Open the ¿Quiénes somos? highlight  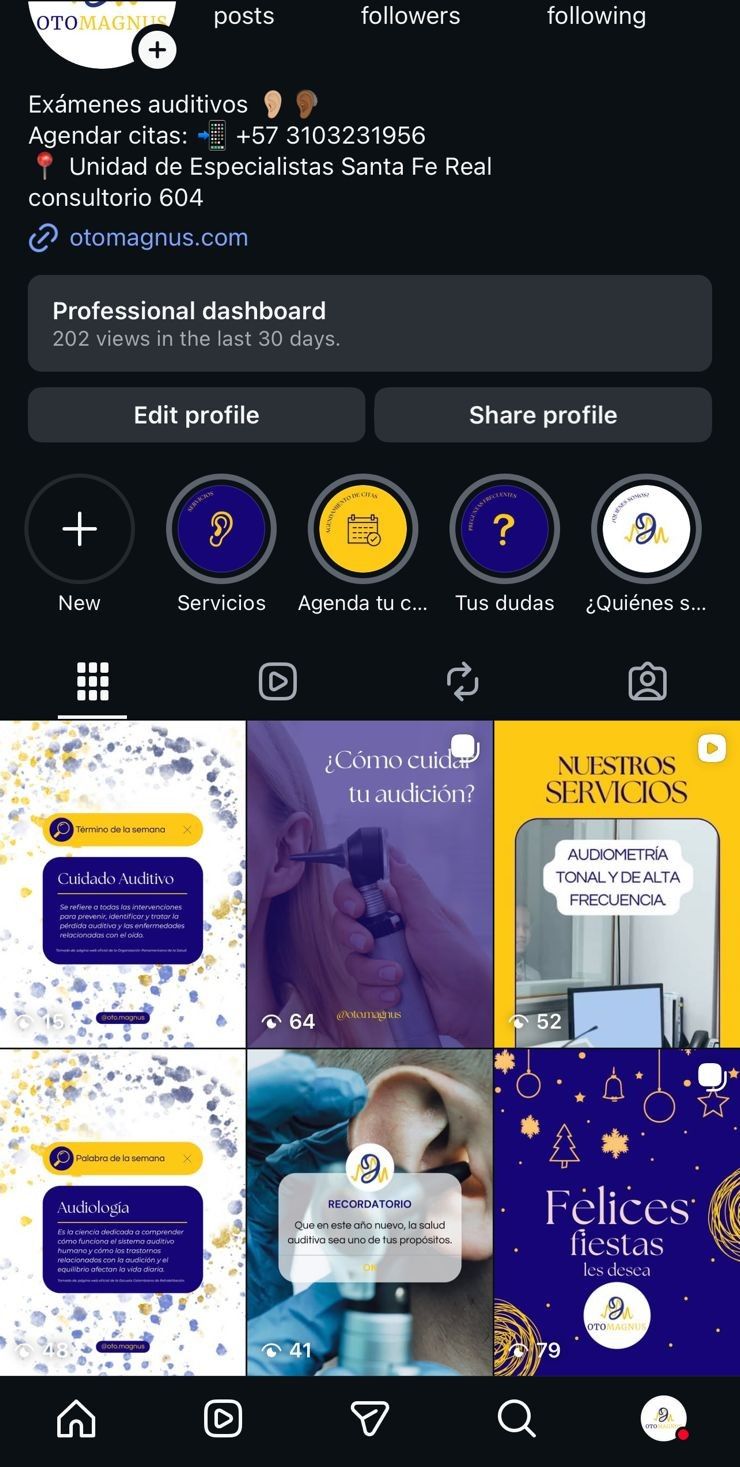pyautogui.click(x=646, y=529)
